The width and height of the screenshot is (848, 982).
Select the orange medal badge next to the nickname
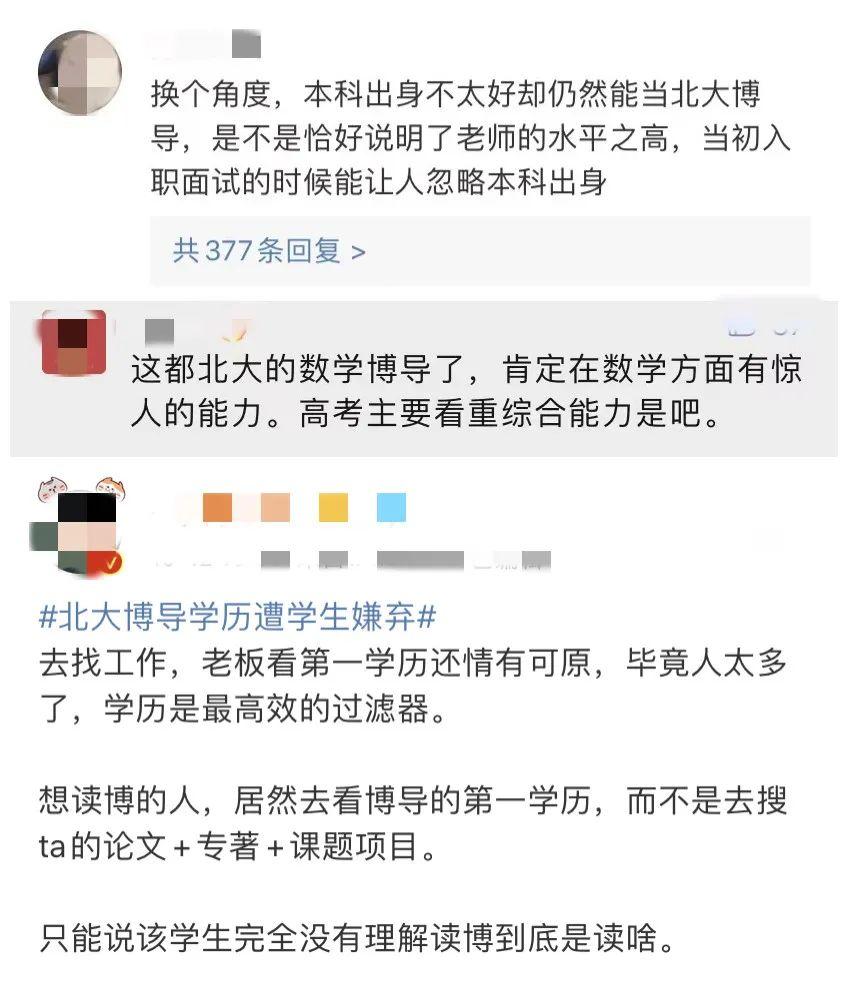point(215,505)
